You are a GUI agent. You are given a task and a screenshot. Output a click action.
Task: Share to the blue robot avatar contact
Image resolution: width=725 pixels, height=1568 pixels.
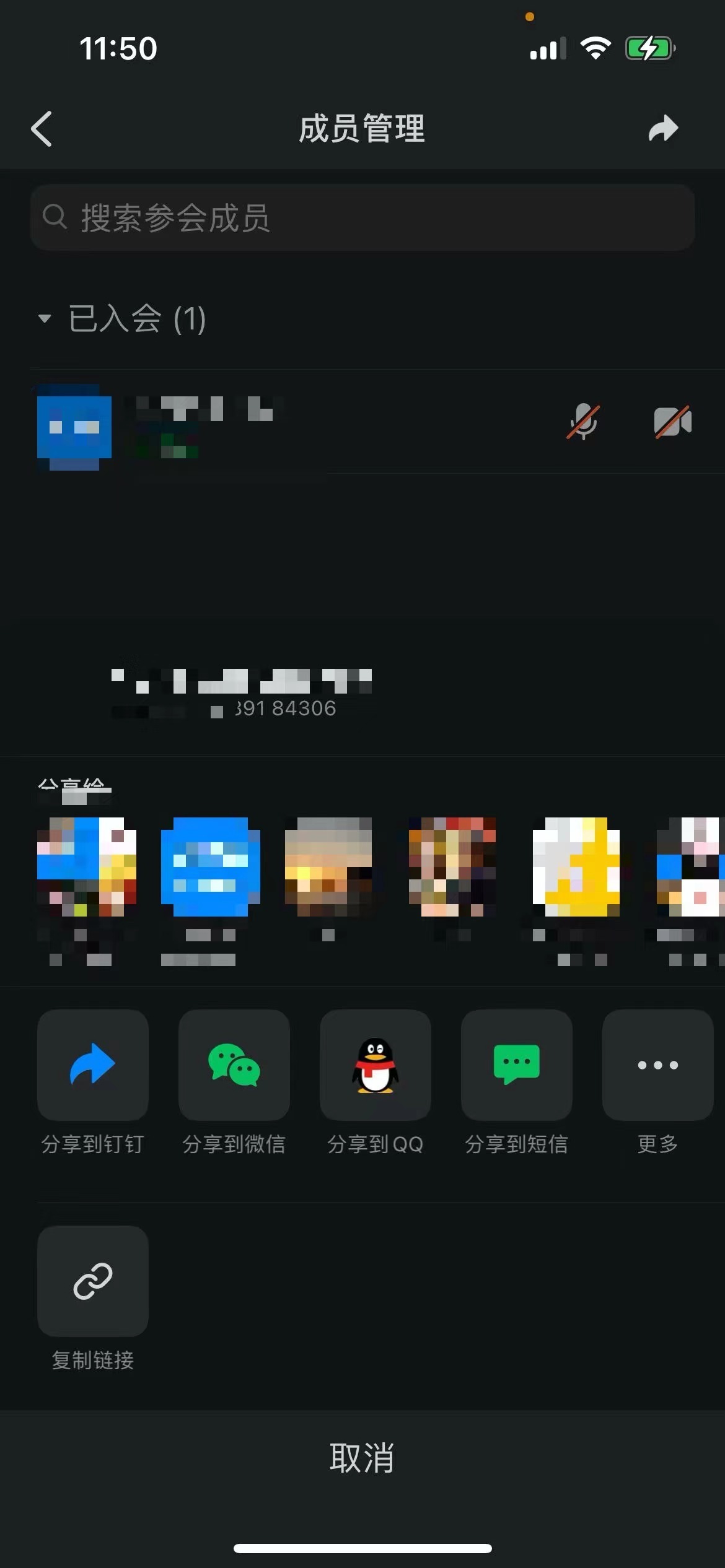(211, 867)
